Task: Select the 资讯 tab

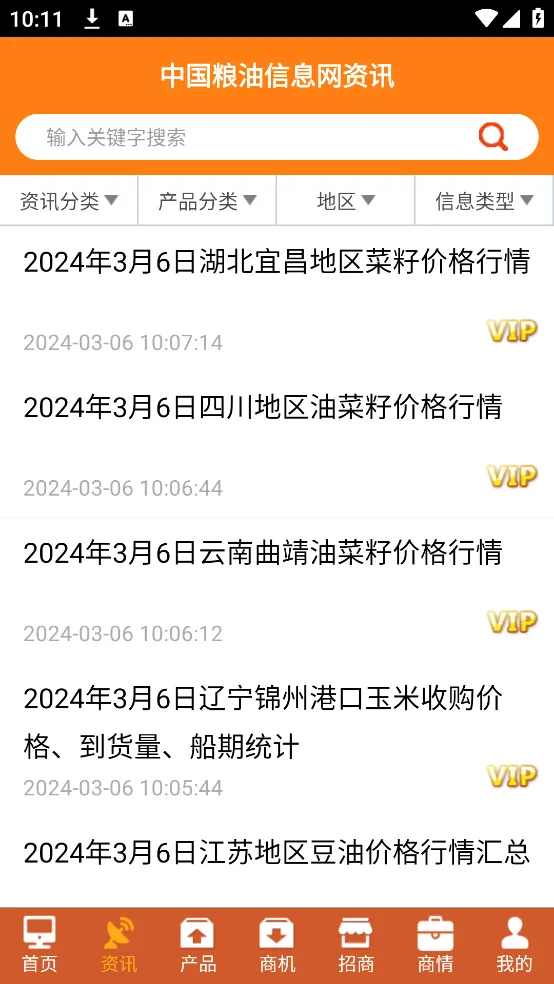Action: [119, 945]
